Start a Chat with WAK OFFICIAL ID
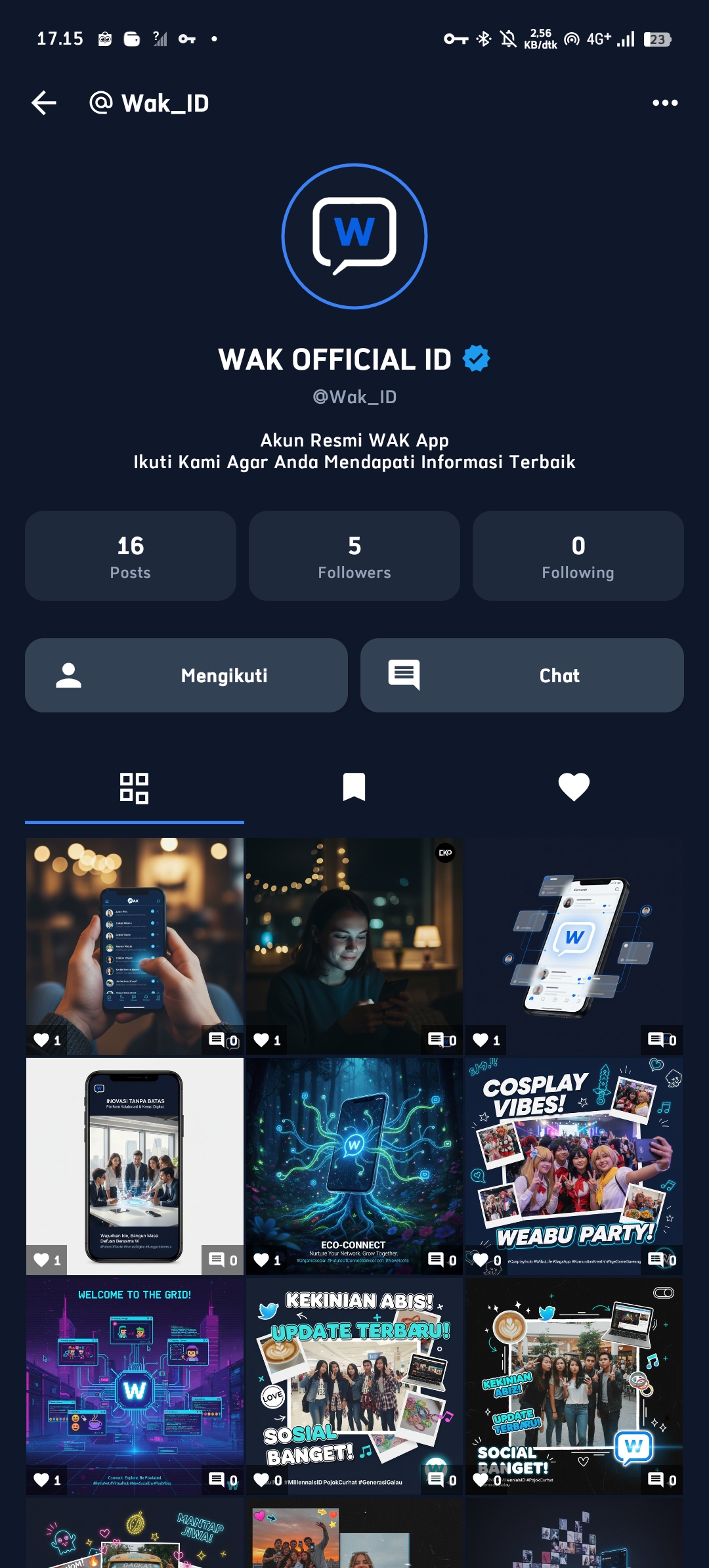The width and height of the screenshot is (709, 1568). [522, 676]
